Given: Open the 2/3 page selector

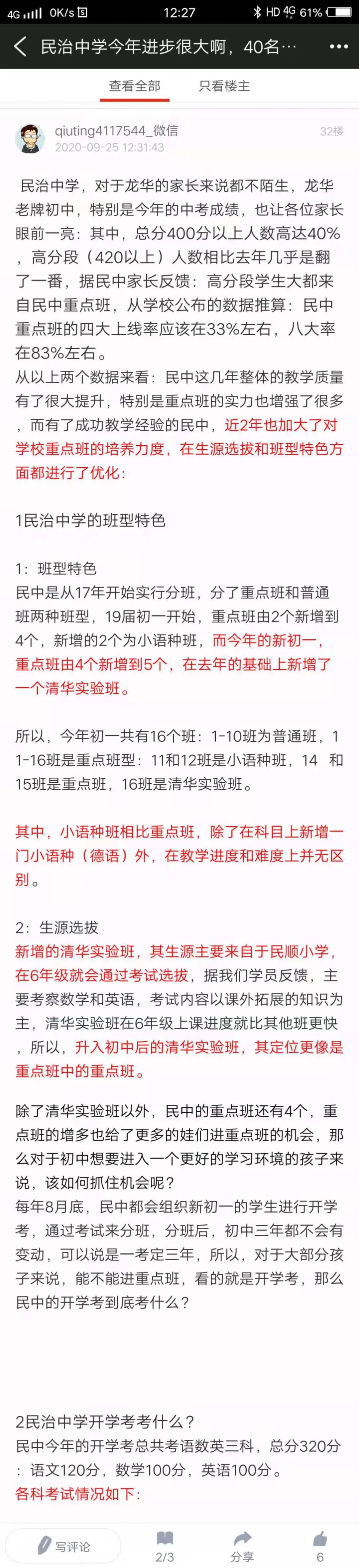Looking at the screenshot, I should (x=165, y=1546).
